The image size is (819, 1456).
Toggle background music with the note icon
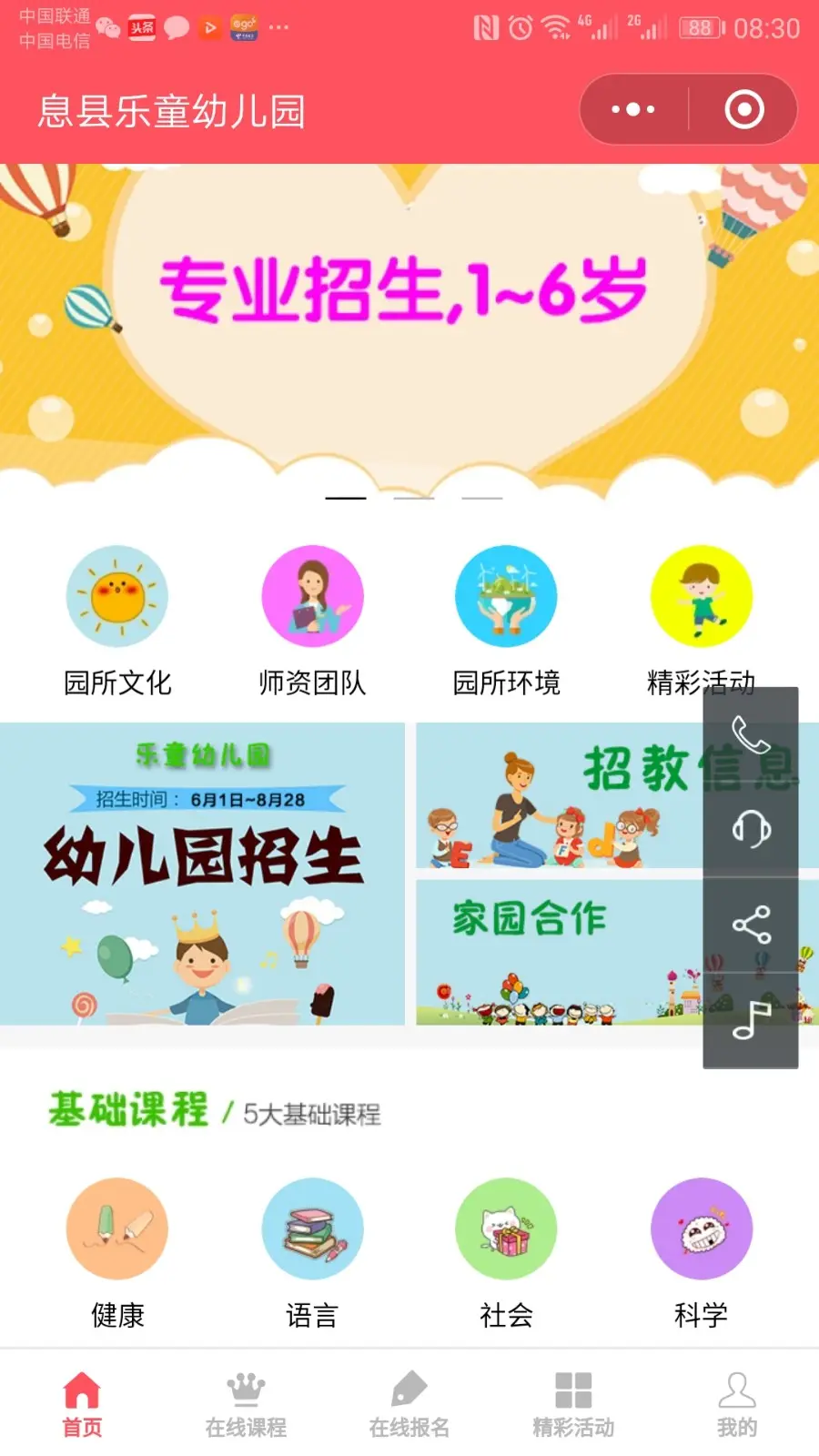pyautogui.click(x=751, y=1019)
